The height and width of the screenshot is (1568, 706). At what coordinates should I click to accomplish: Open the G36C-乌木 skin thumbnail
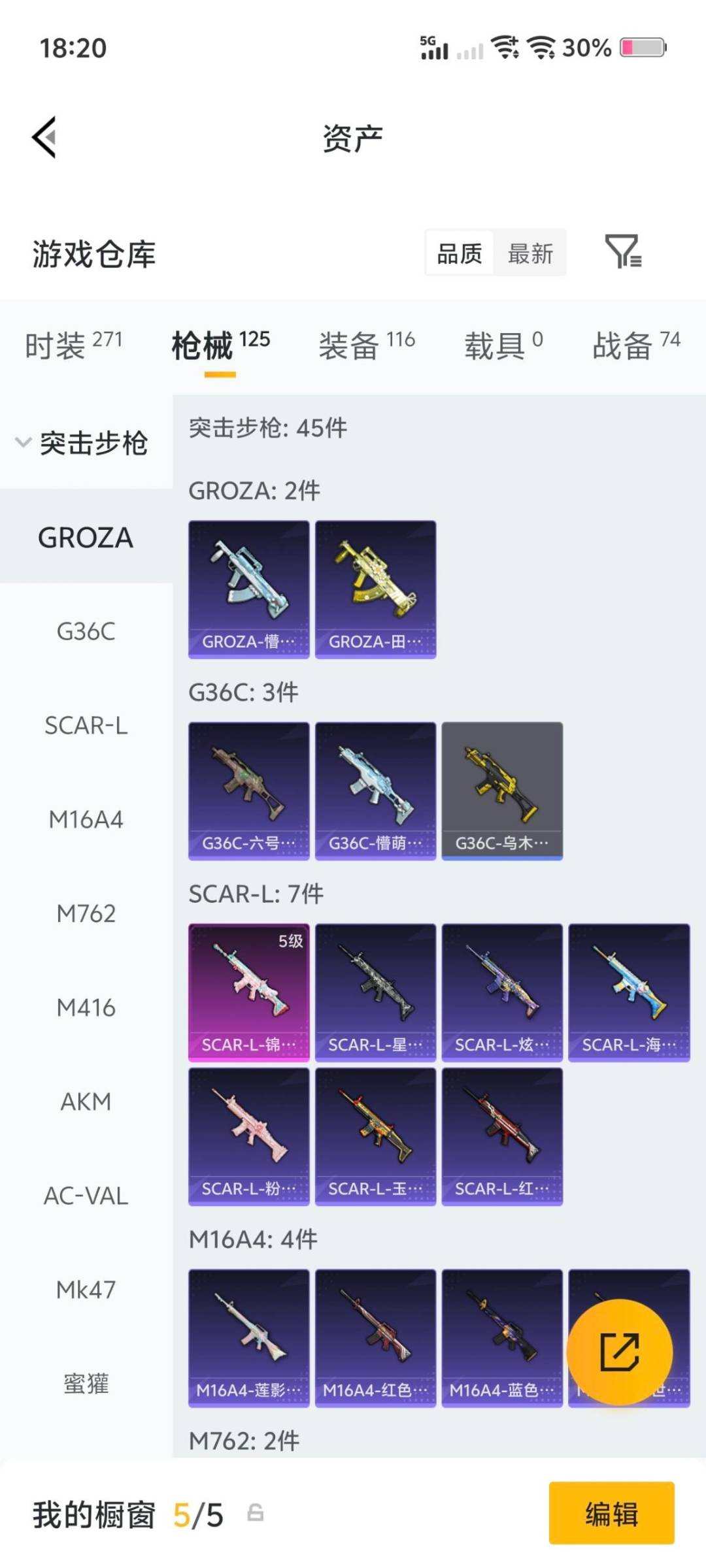click(x=502, y=791)
